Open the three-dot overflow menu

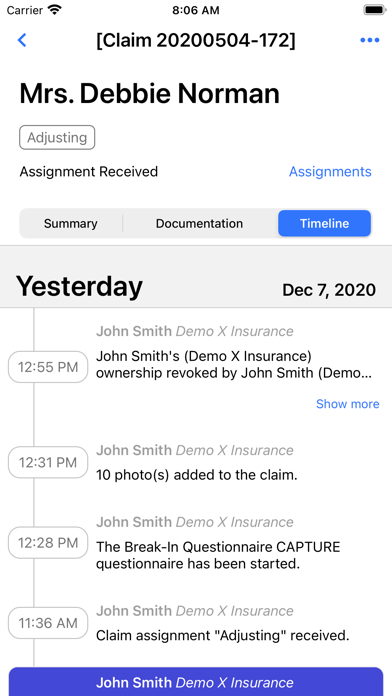(369, 40)
